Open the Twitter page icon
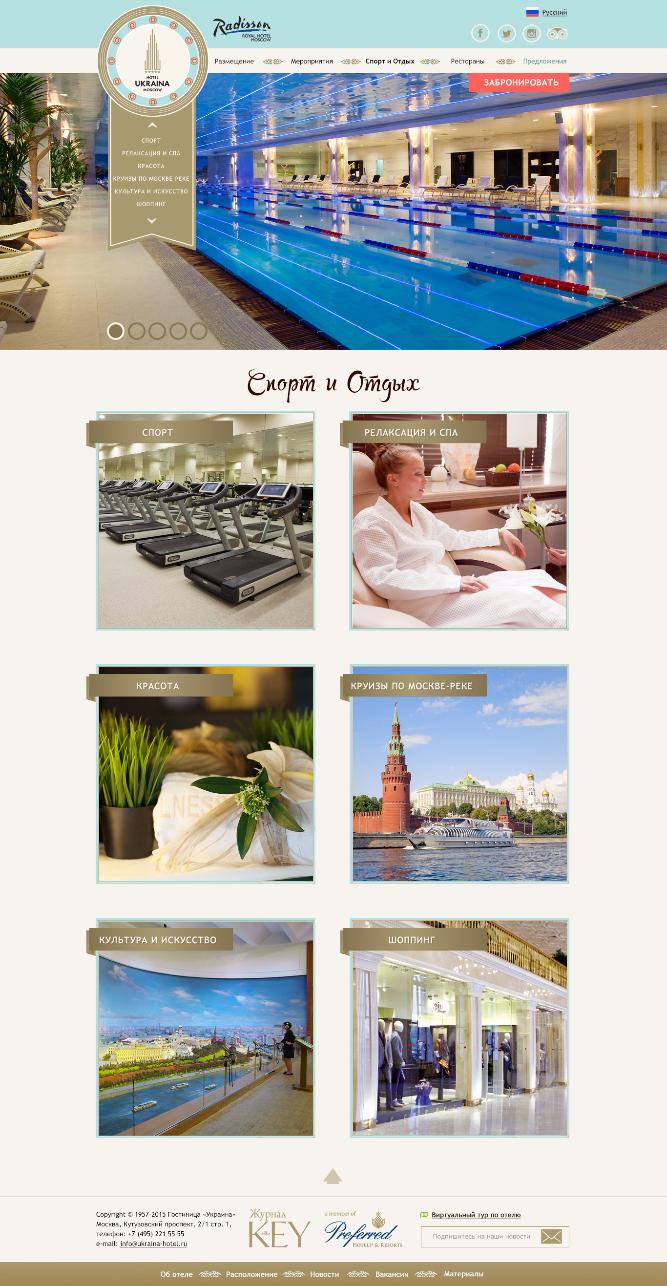 [506, 33]
